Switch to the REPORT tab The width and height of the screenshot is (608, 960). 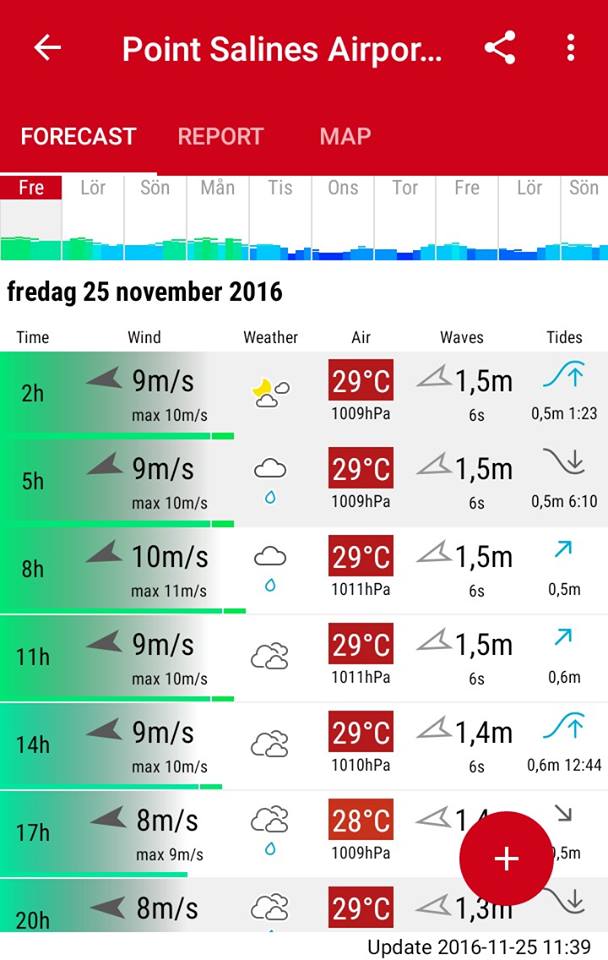pos(220,136)
